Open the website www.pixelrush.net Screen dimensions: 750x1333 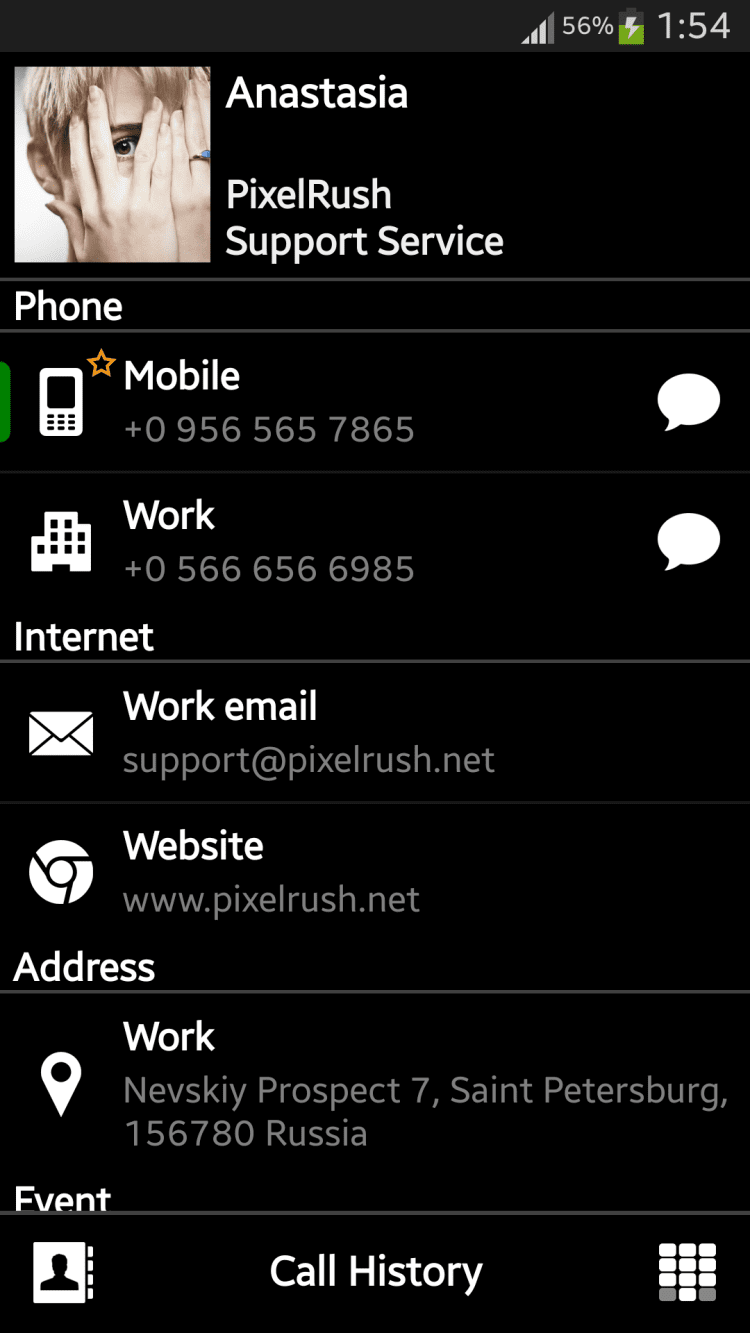point(271,872)
